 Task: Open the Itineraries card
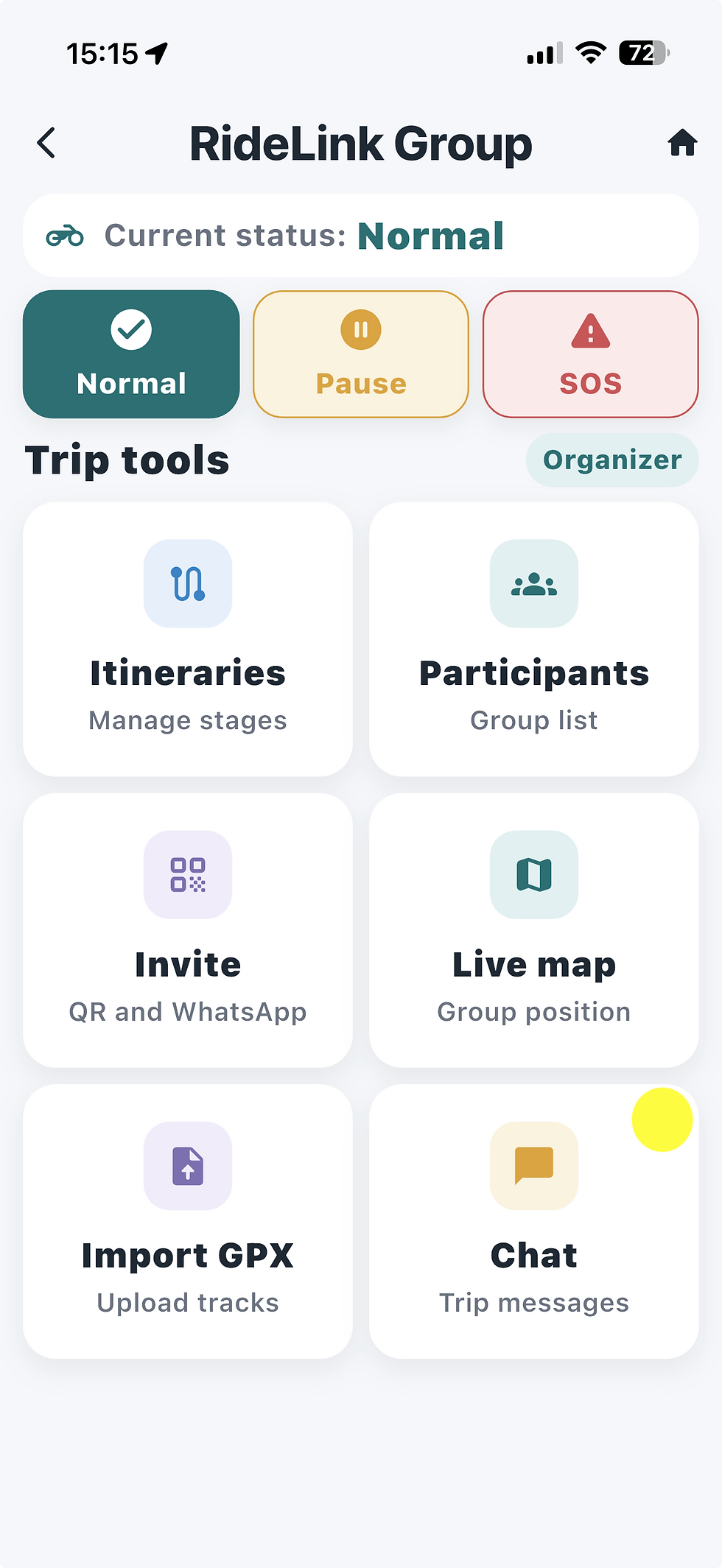point(188,639)
